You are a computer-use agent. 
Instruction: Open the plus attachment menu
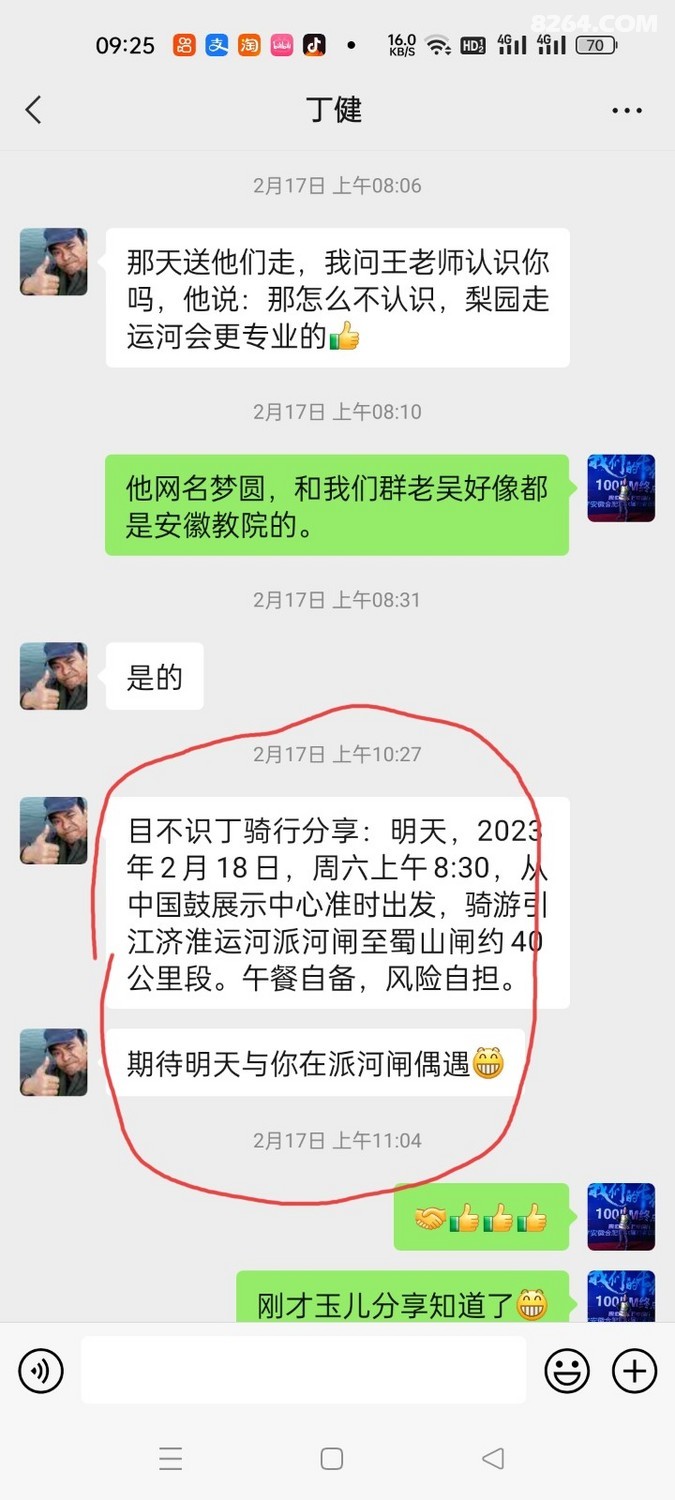click(634, 1371)
